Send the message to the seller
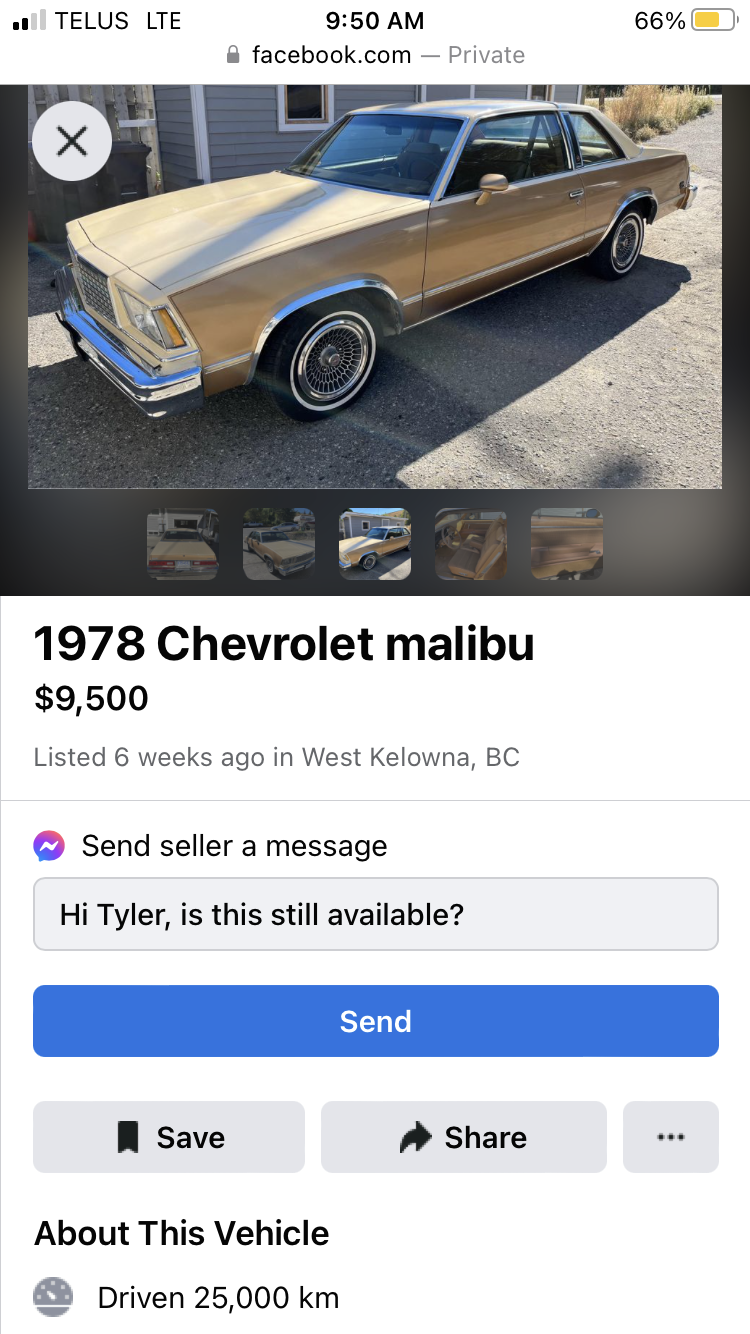The width and height of the screenshot is (750, 1334). pyautogui.click(x=376, y=1021)
